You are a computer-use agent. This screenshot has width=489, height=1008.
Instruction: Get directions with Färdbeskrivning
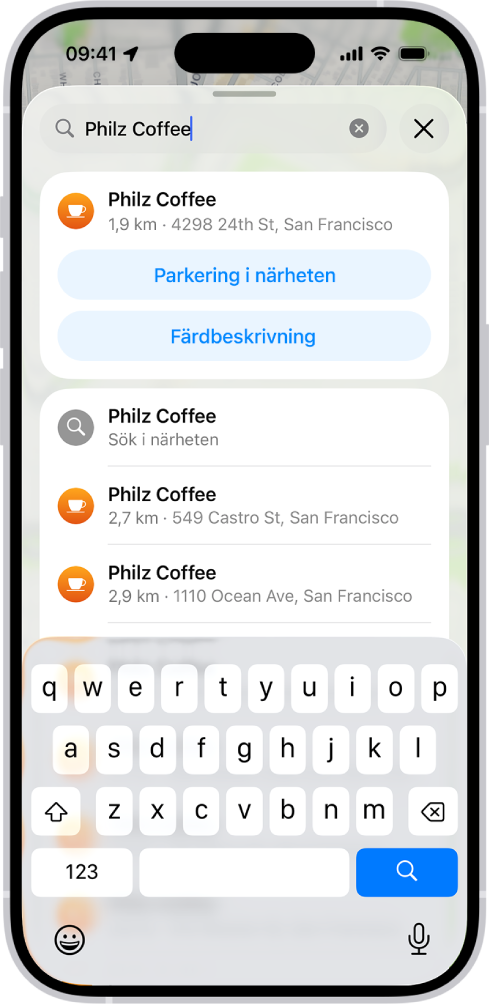click(244, 336)
